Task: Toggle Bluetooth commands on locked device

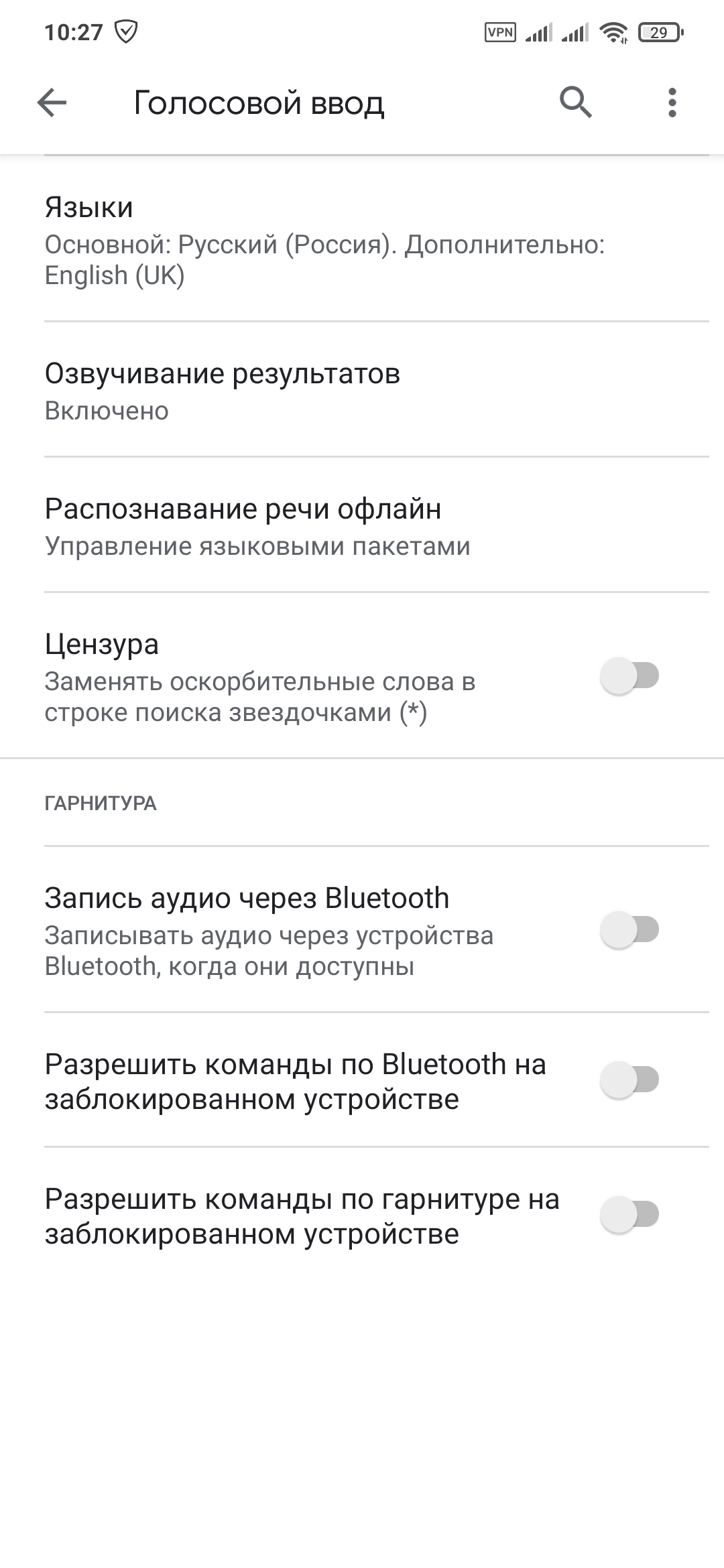Action: (629, 1080)
